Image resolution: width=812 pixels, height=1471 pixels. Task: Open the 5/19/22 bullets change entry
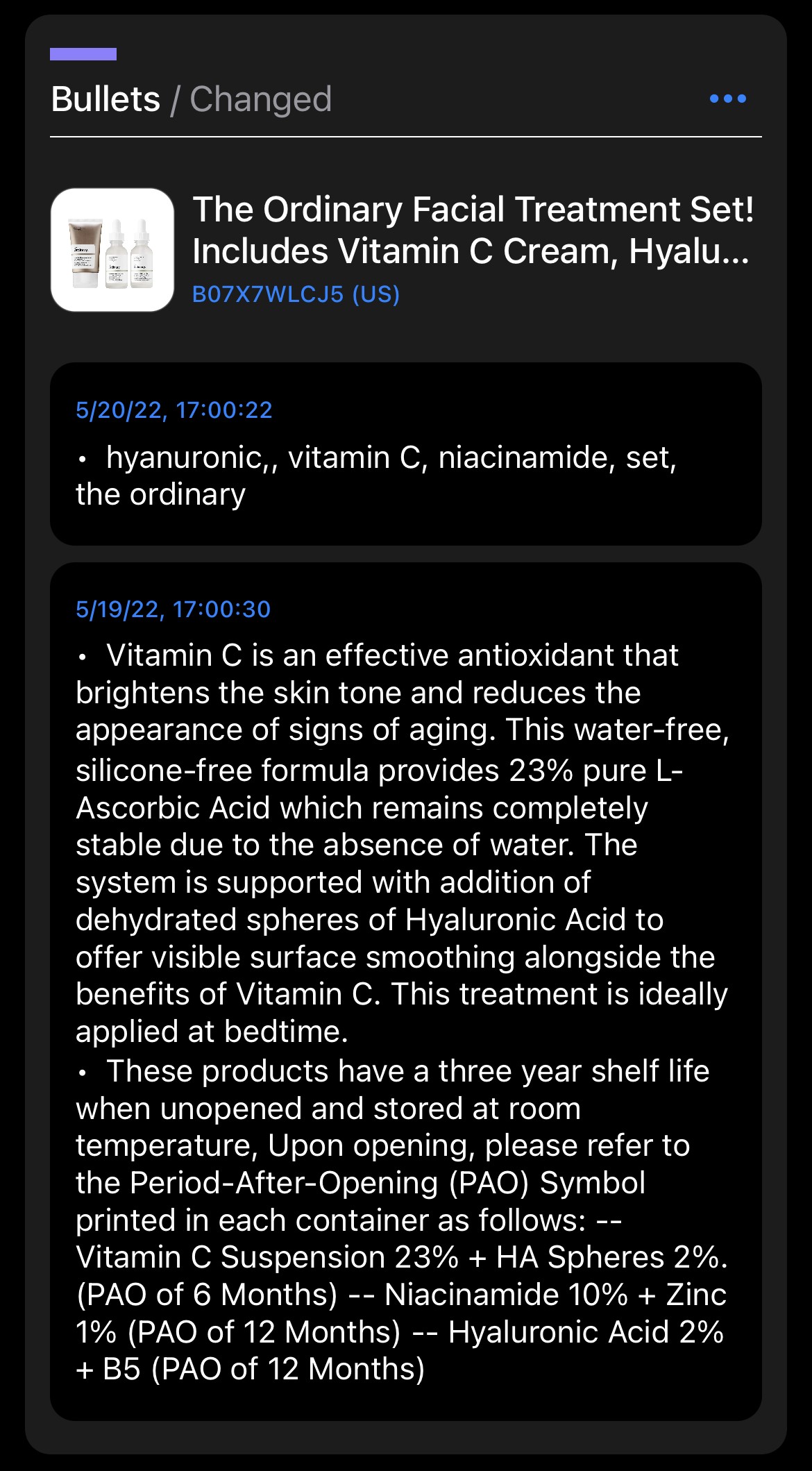point(406,991)
